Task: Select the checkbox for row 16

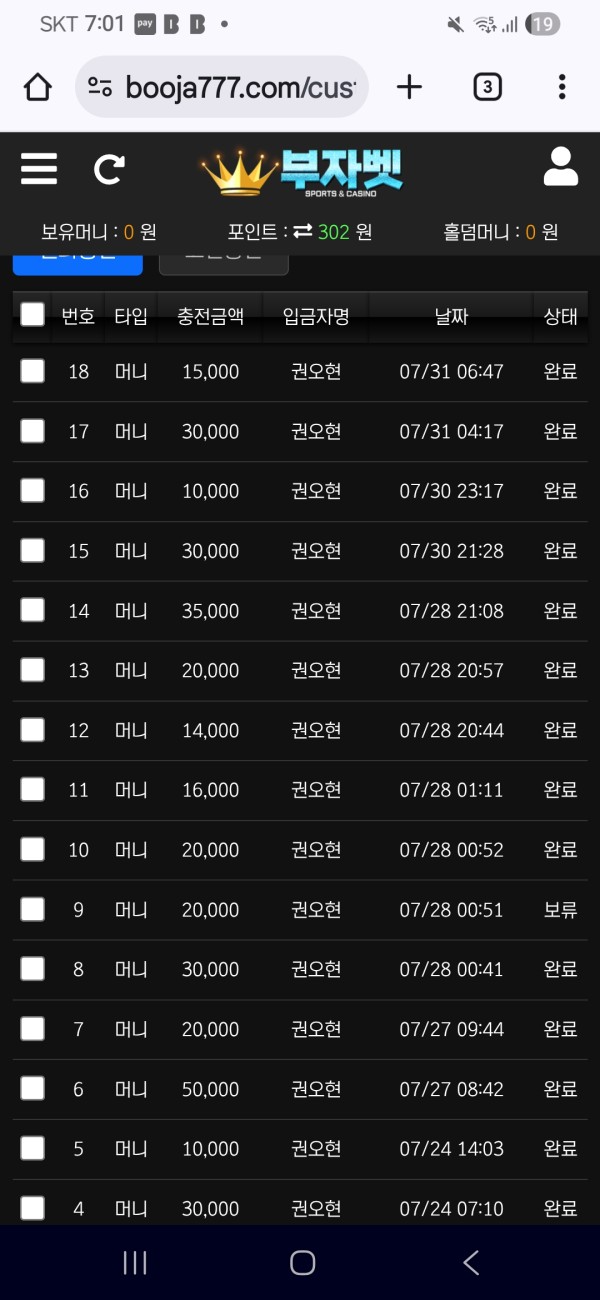Action: point(33,491)
